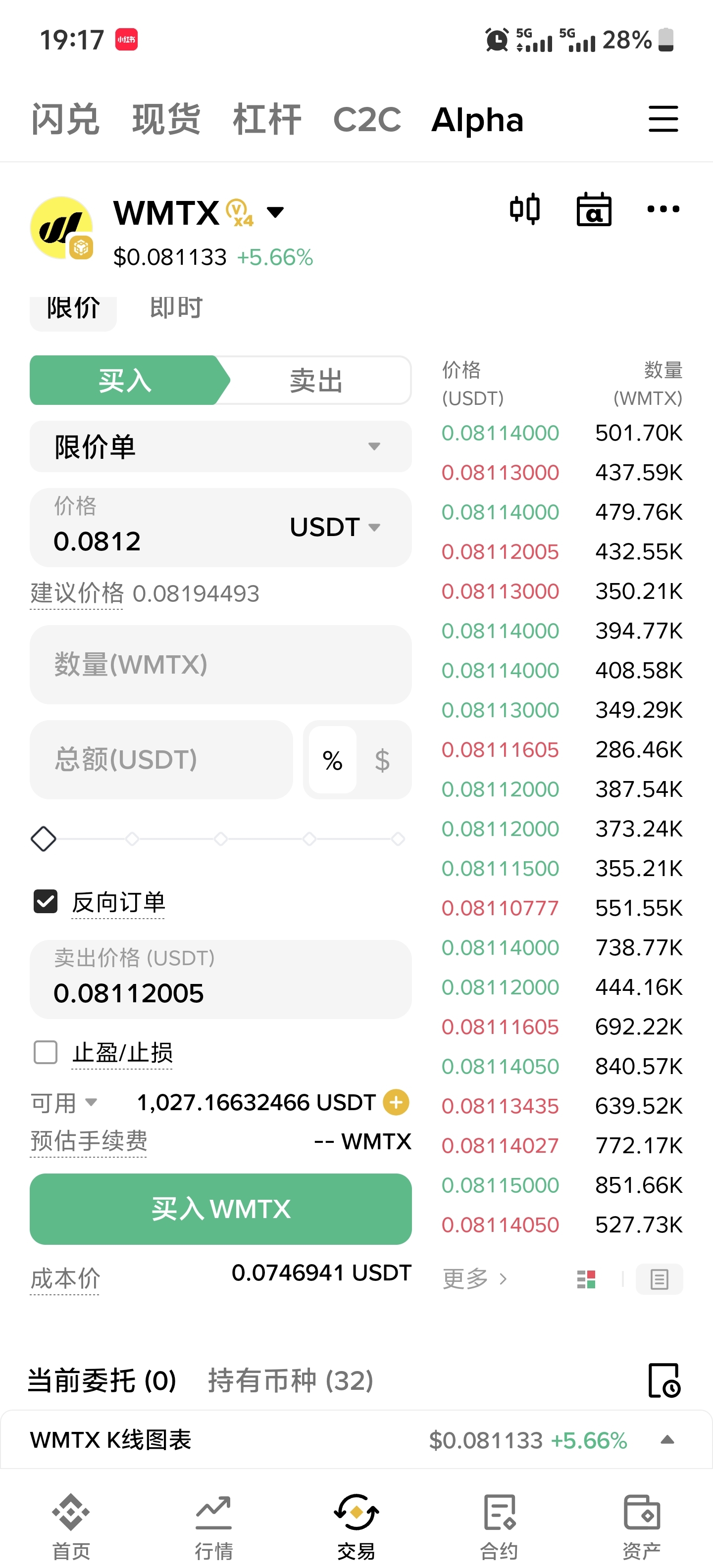Switch to the 现货 tab

pos(166,119)
